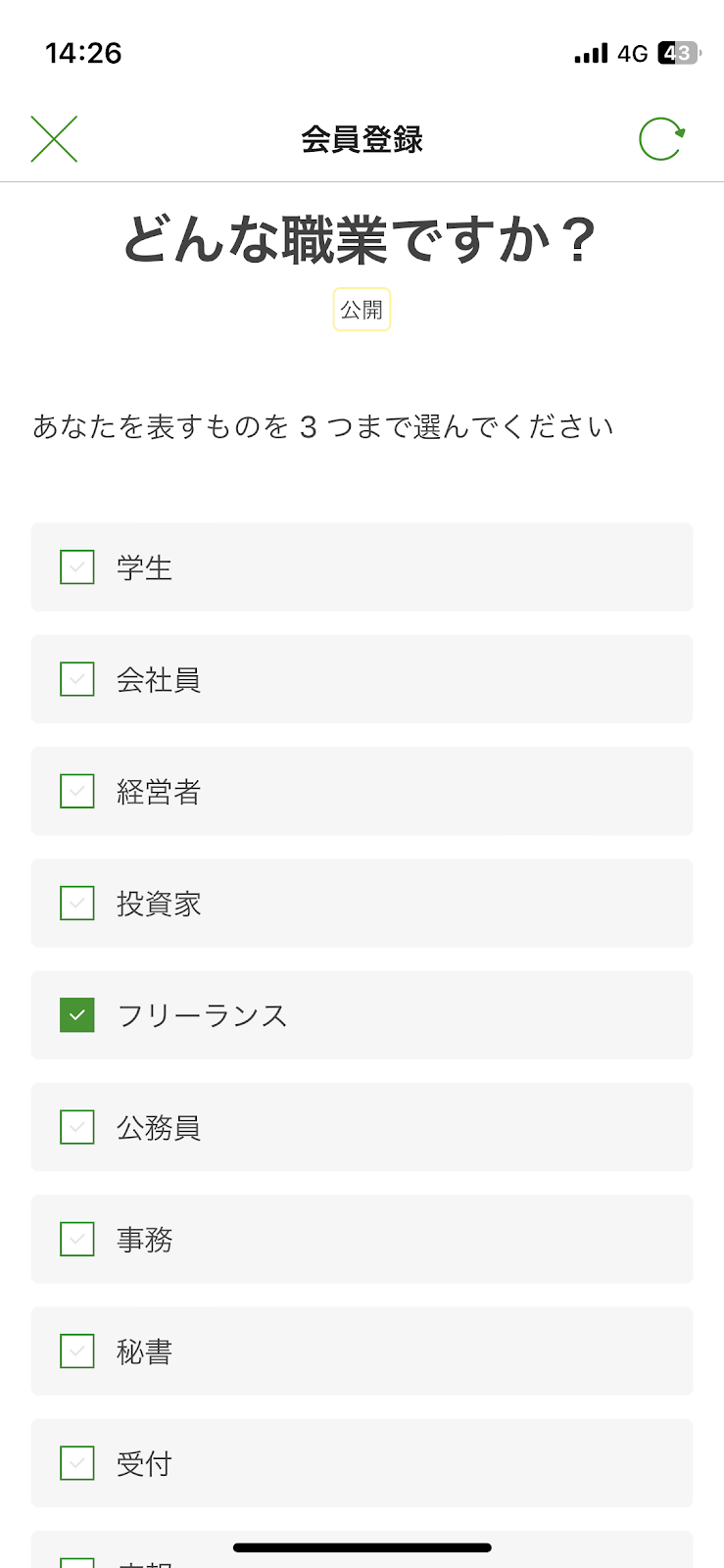Tick the 投資家 checkbox
Screen dimensions: 724x1568
[x=77, y=903]
